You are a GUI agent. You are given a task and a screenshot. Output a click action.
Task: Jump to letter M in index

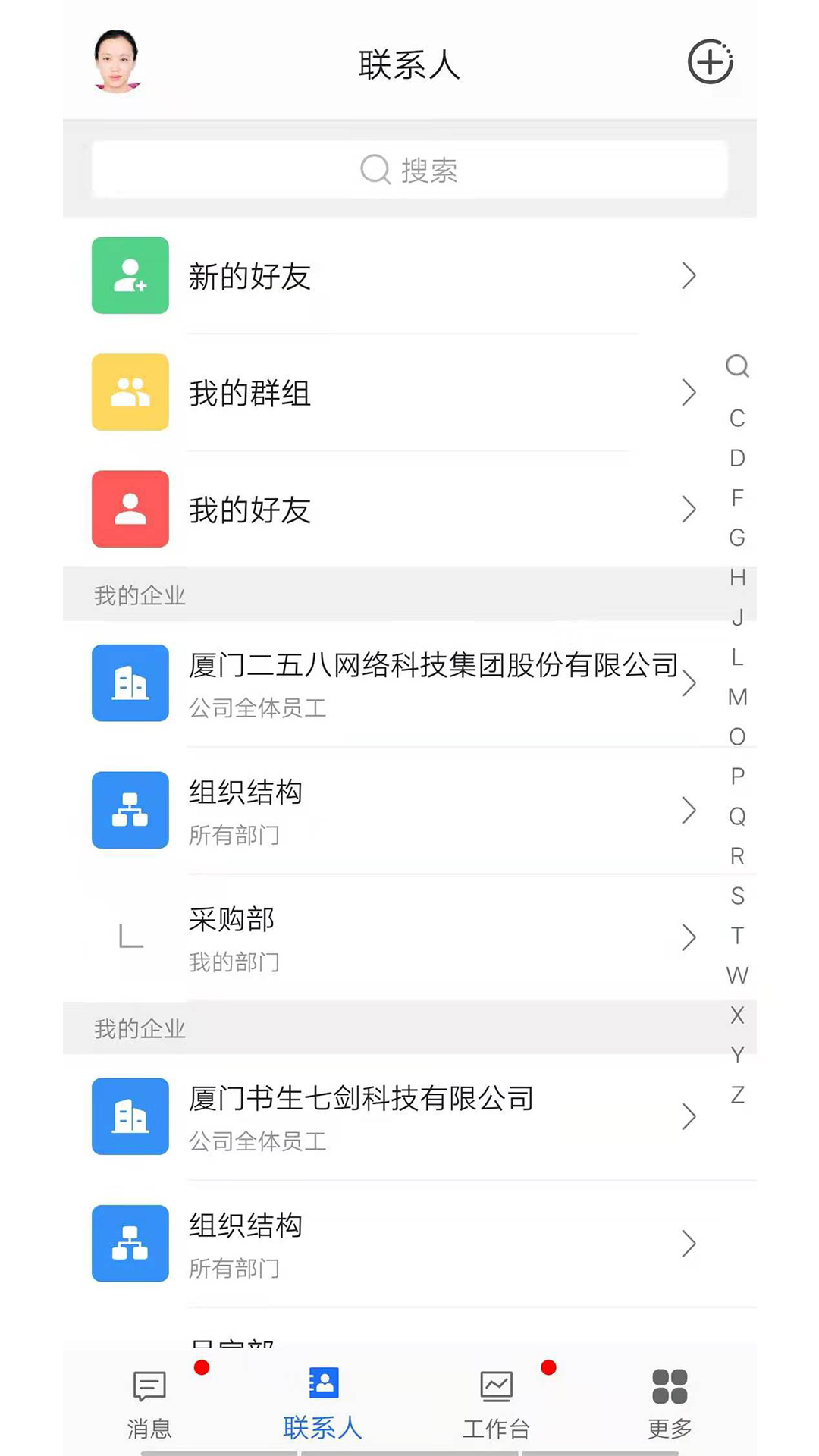tap(737, 697)
